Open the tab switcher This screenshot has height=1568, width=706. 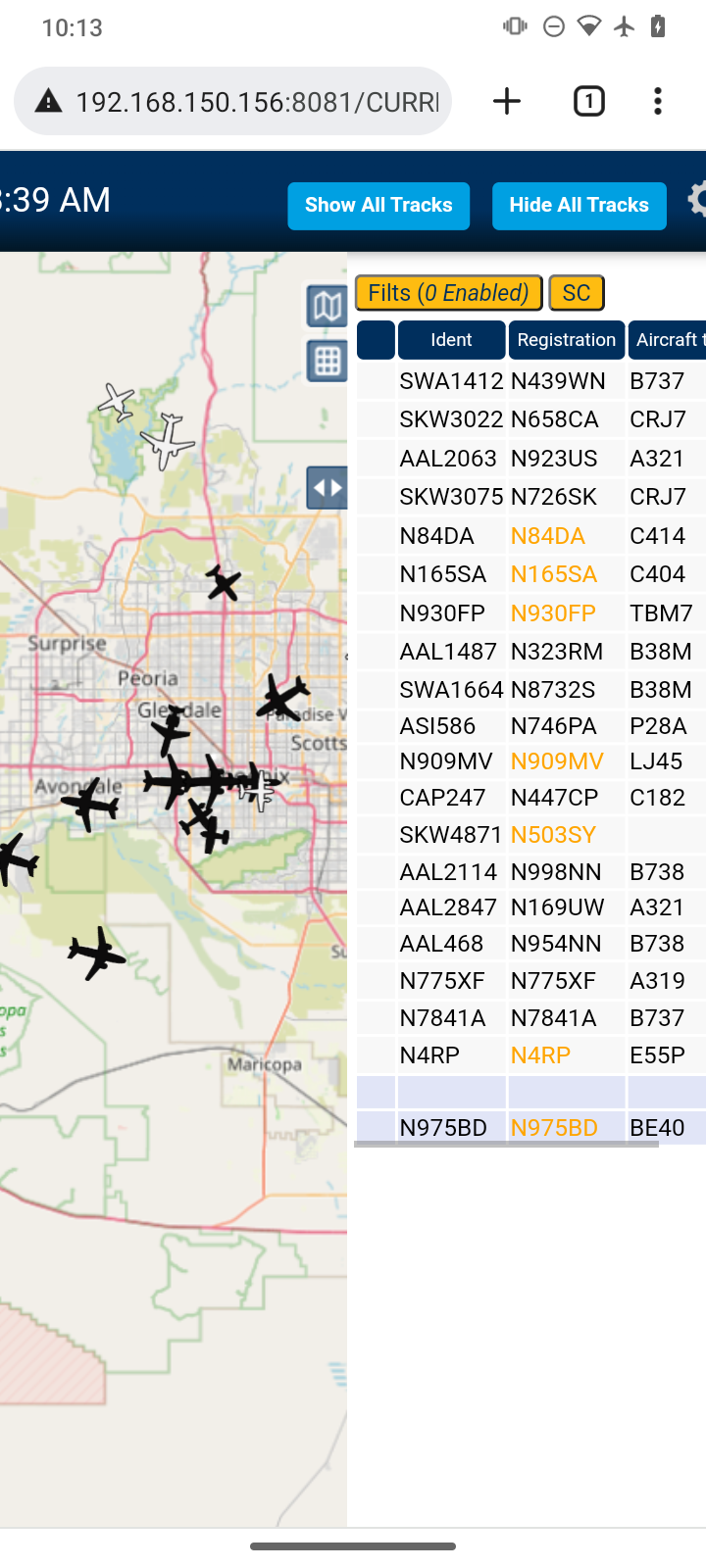pos(588,101)
